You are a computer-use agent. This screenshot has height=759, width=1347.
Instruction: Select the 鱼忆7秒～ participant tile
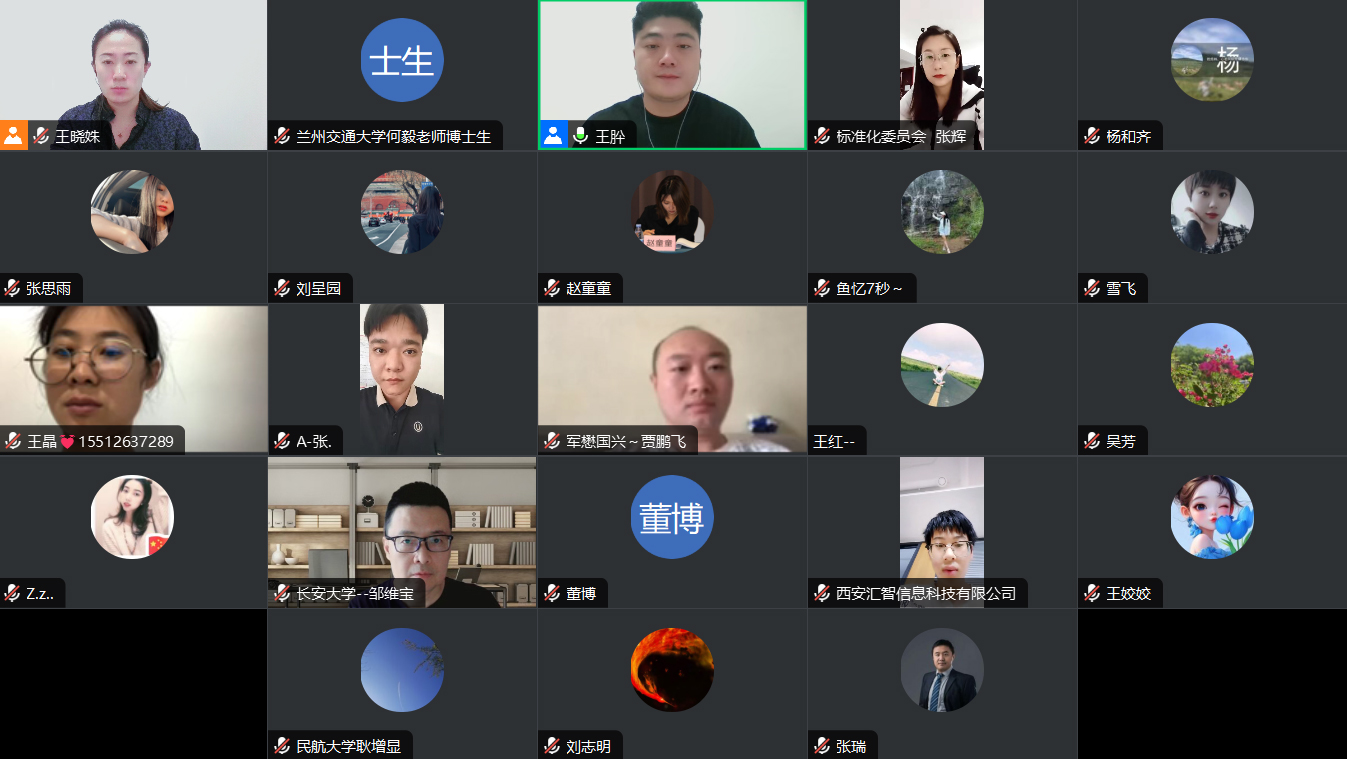[941, 227]
